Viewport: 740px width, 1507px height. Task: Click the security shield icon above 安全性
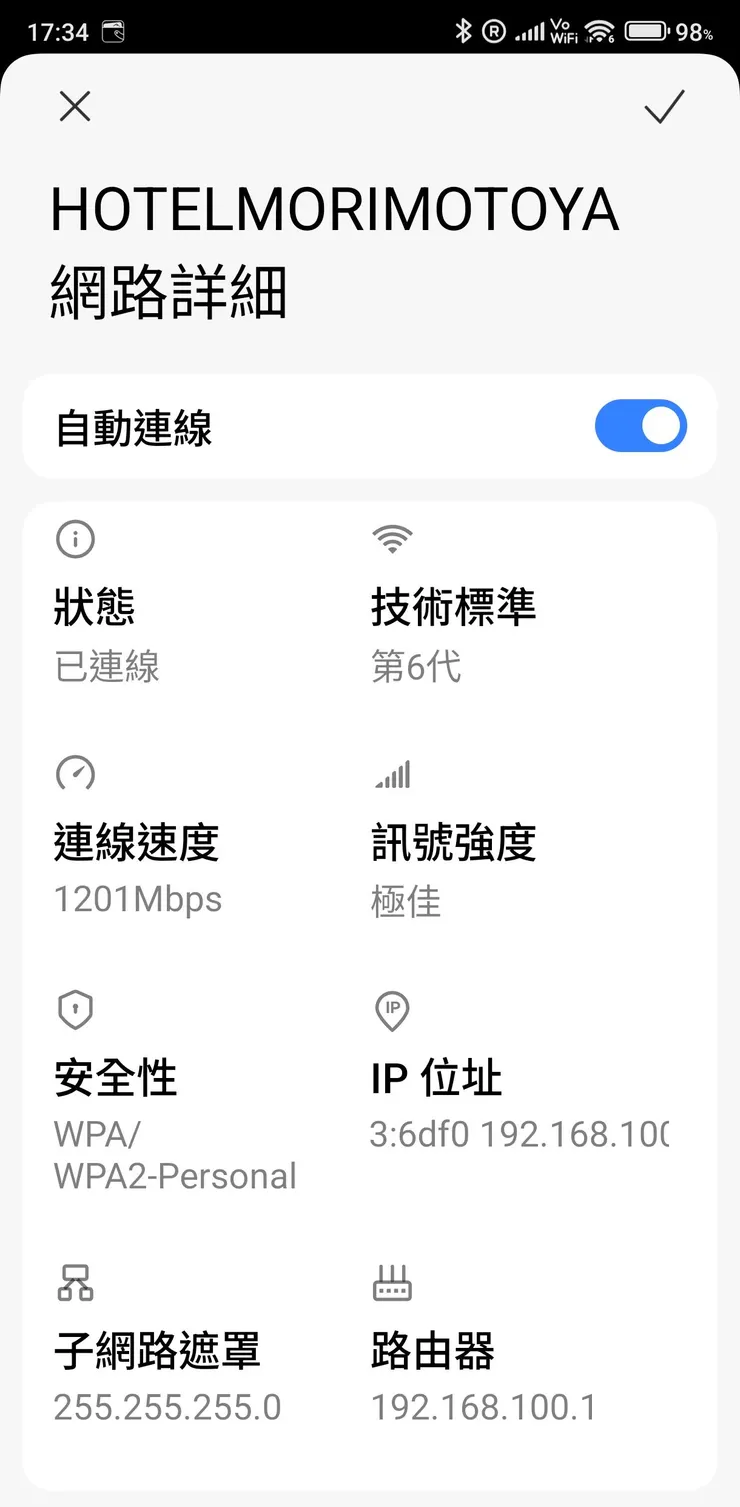tap(75, 1008)
